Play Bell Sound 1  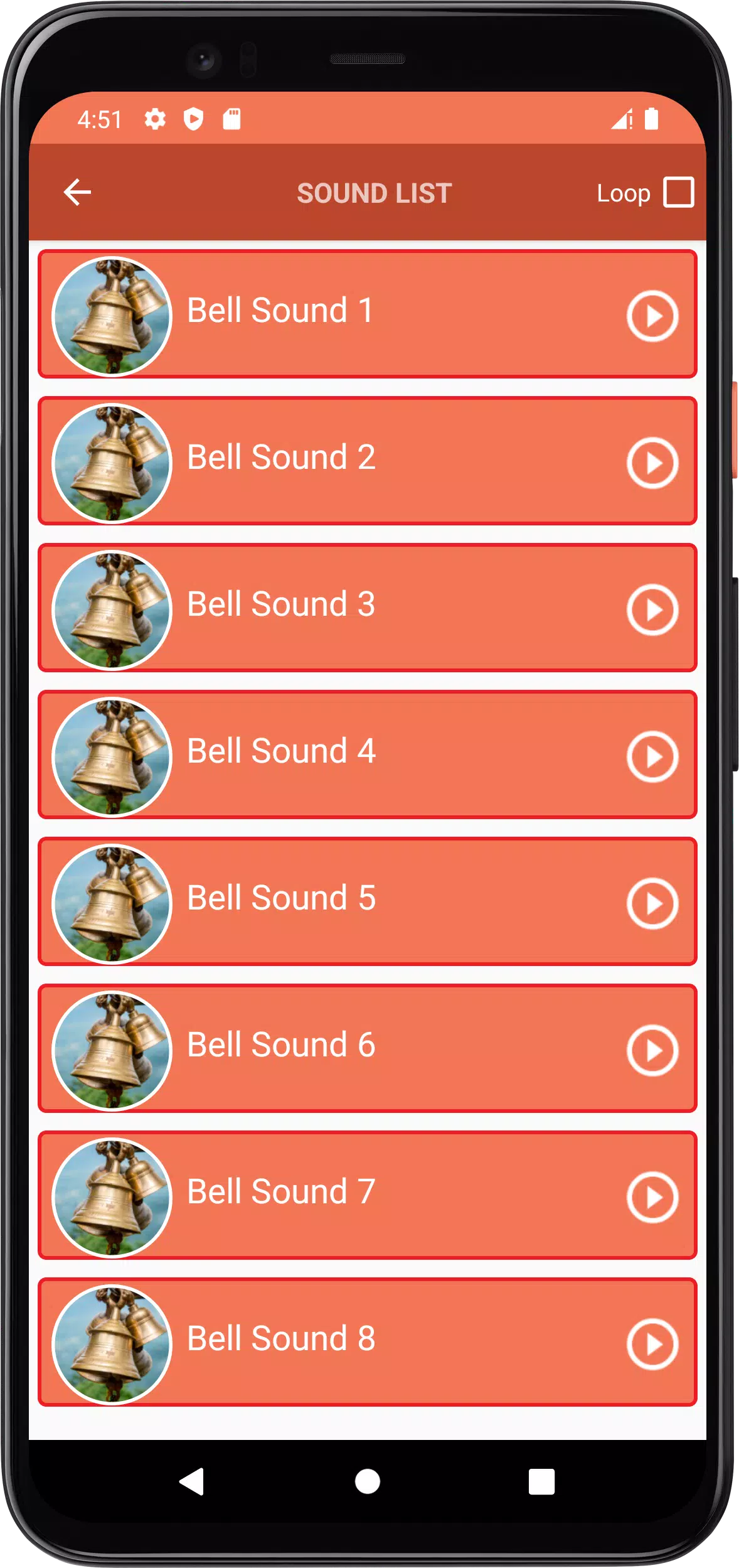pyautogui.click(x=652, y=316)
